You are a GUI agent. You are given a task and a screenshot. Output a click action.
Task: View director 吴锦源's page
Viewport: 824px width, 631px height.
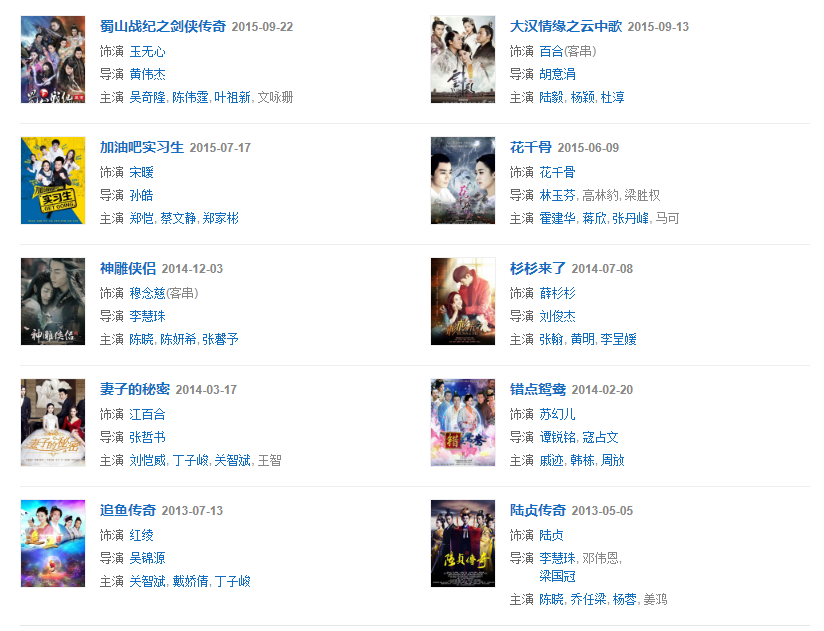click(x=148, y=558)
